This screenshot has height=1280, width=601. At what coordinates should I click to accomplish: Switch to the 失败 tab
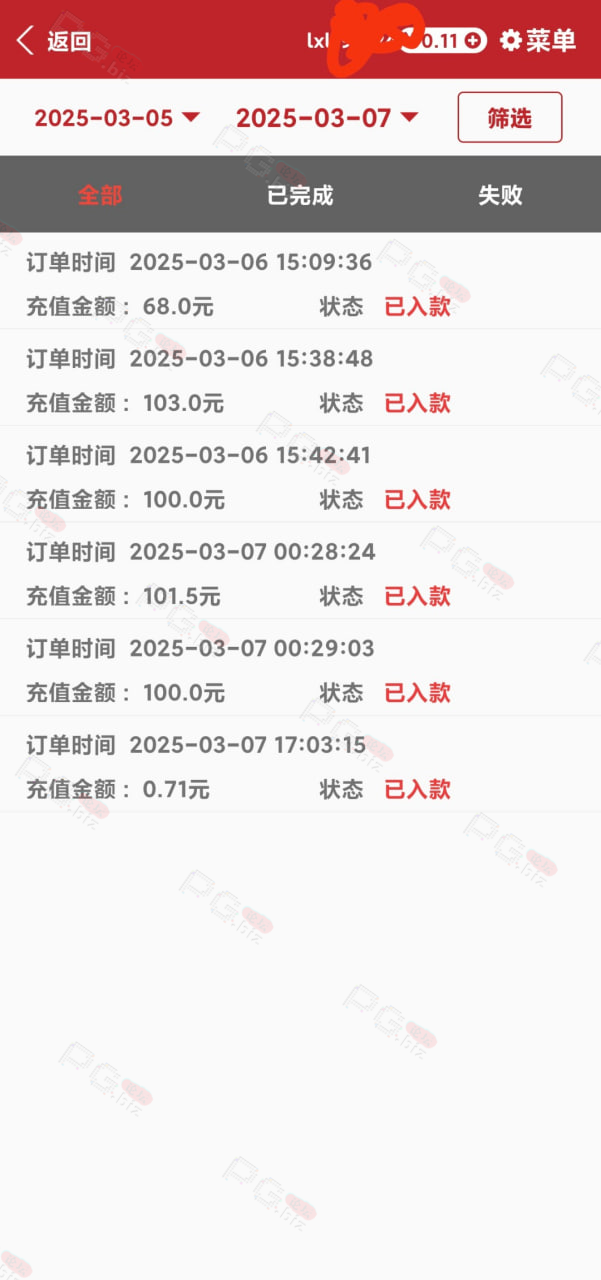point(500,195)
